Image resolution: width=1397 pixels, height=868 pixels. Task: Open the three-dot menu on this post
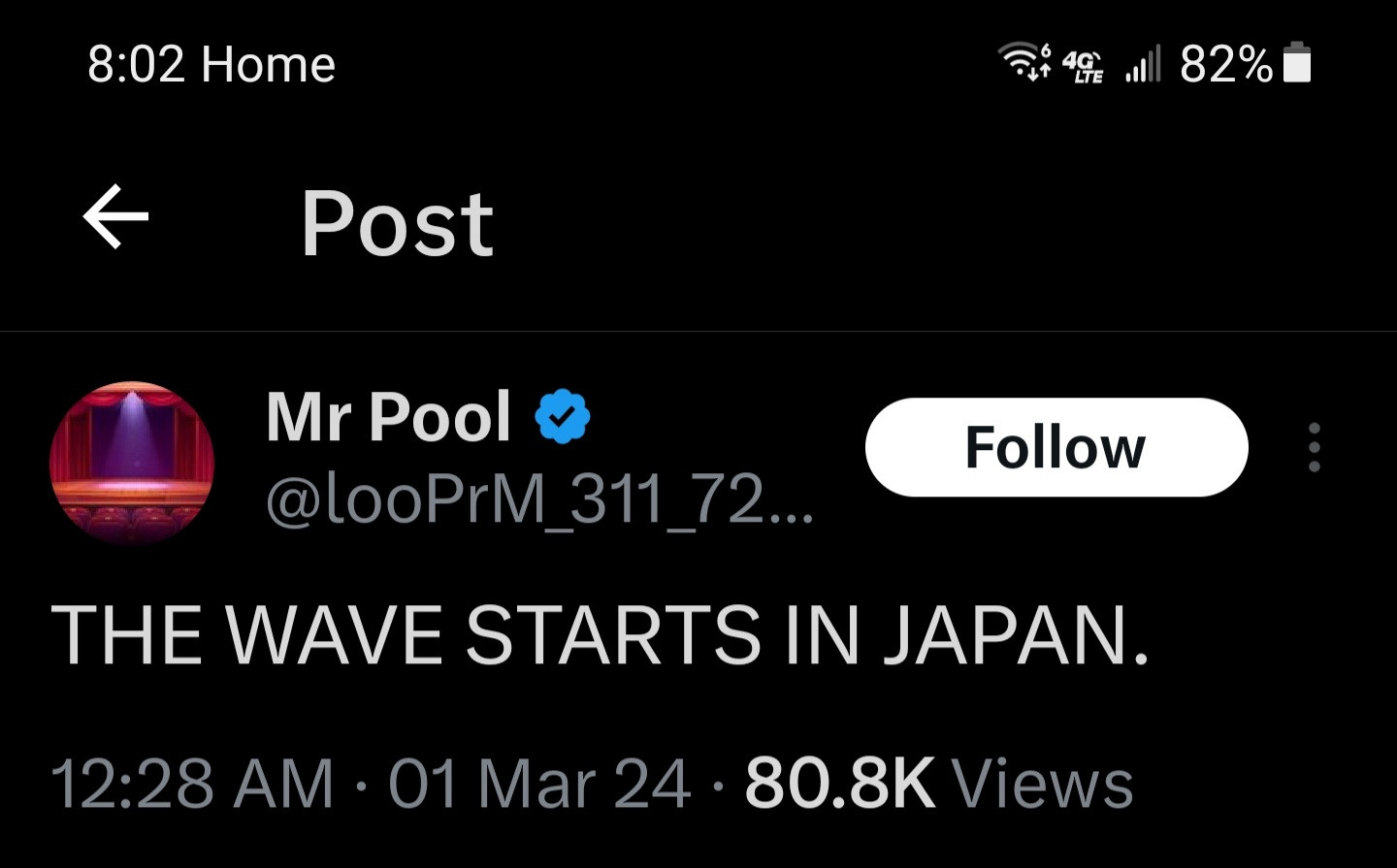coord(1314,447)
